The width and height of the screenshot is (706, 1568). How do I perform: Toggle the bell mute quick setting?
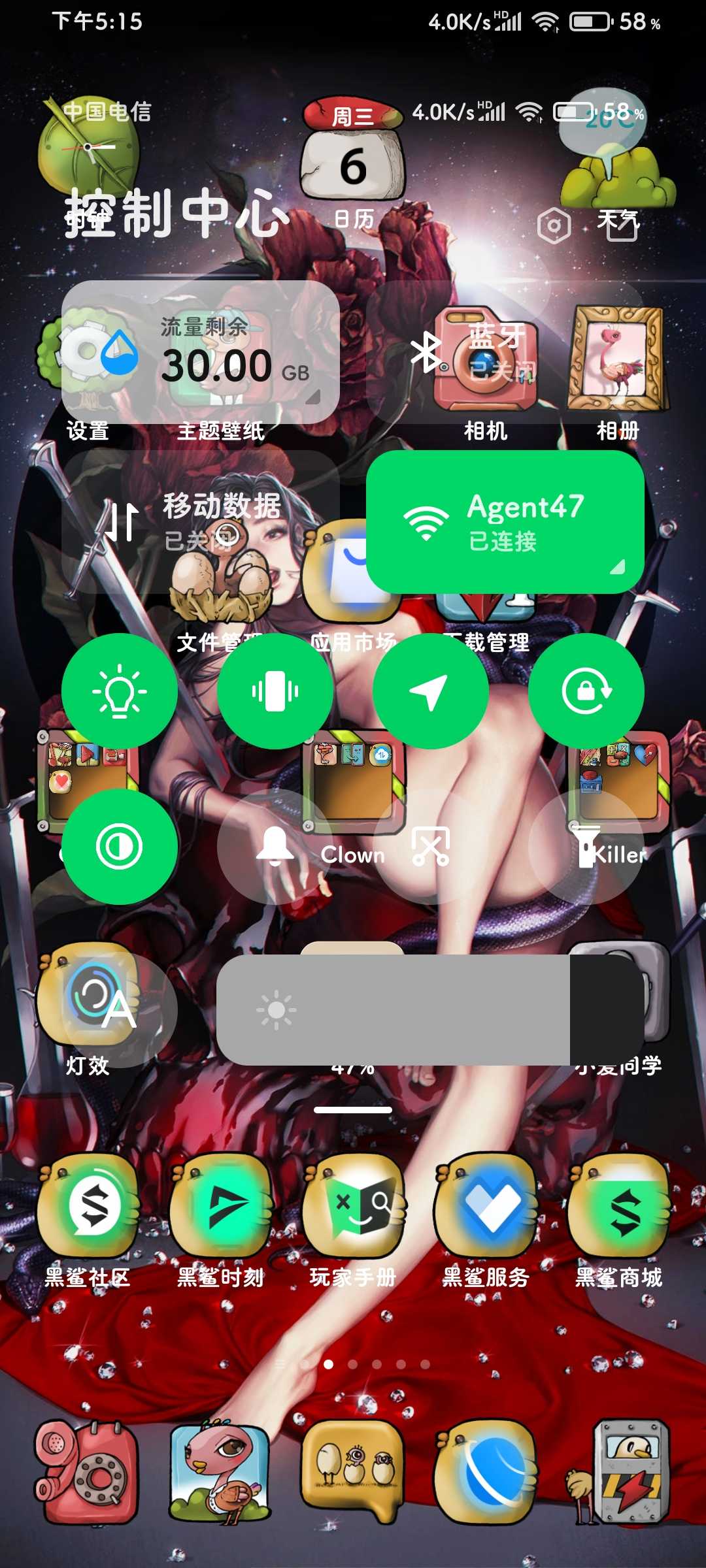coord(275,847)
